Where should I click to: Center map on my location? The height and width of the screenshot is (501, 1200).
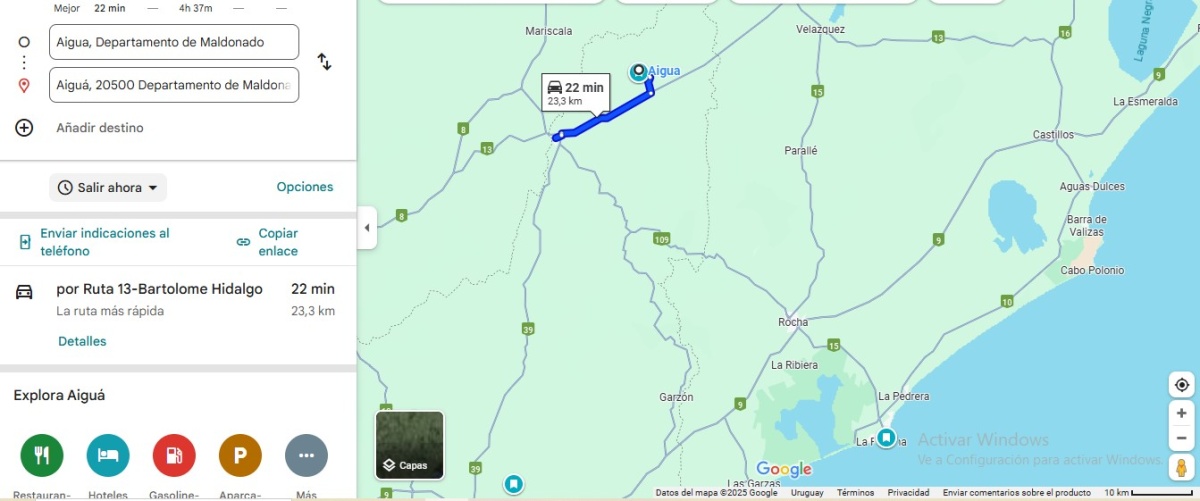1182,385
